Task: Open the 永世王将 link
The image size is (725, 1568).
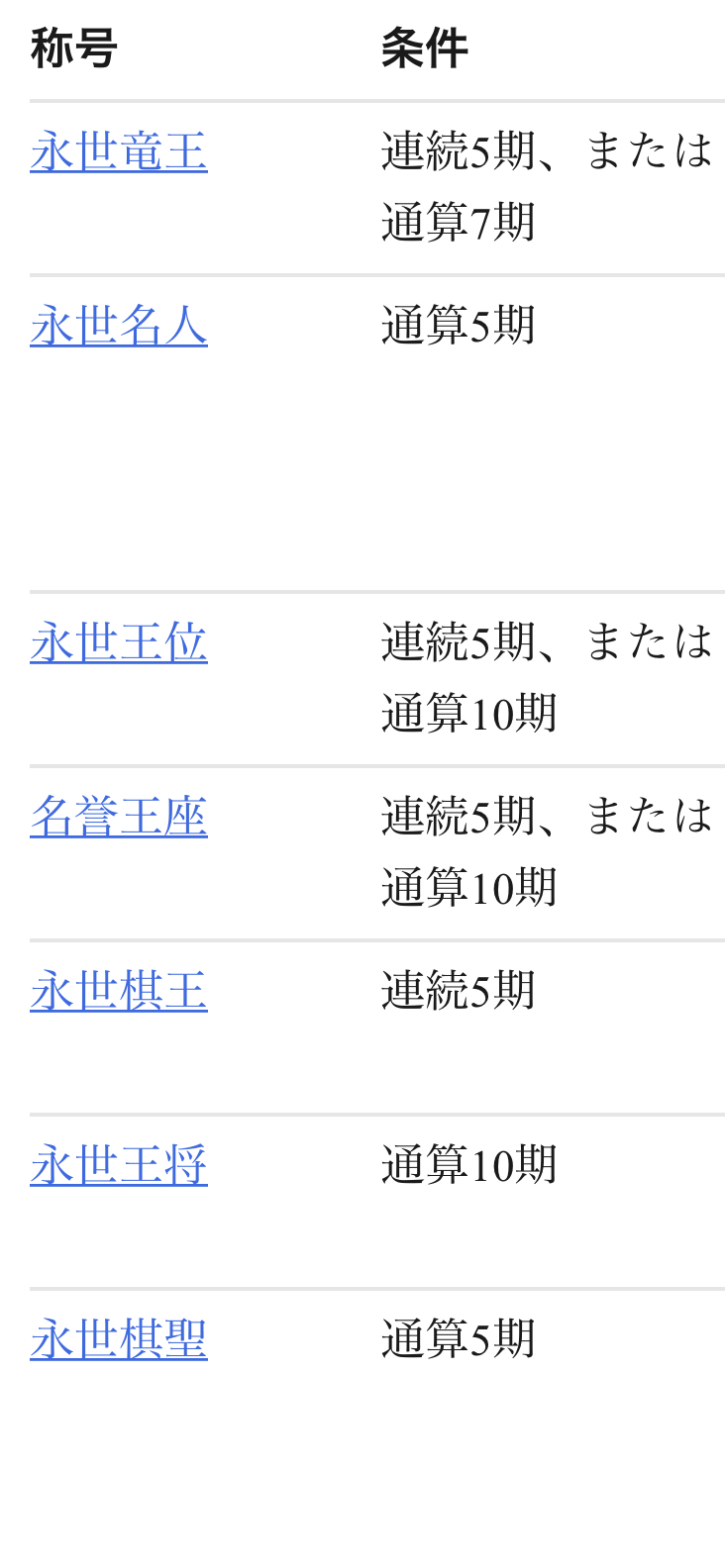Action: [119, 1166]
